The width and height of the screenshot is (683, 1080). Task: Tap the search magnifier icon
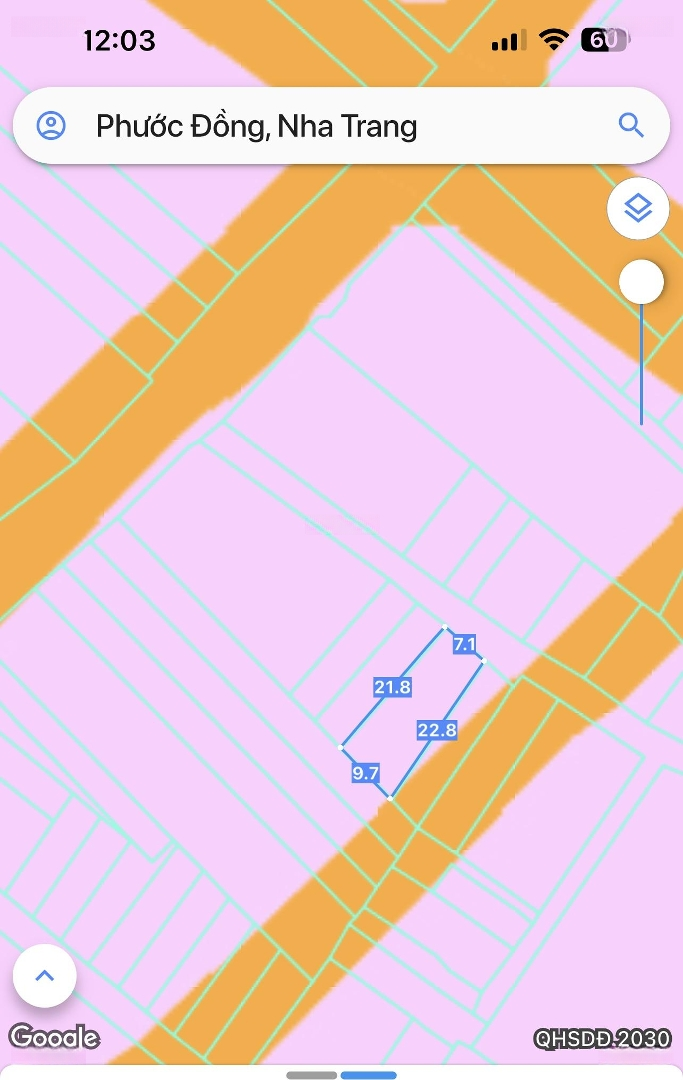point(630,125)
